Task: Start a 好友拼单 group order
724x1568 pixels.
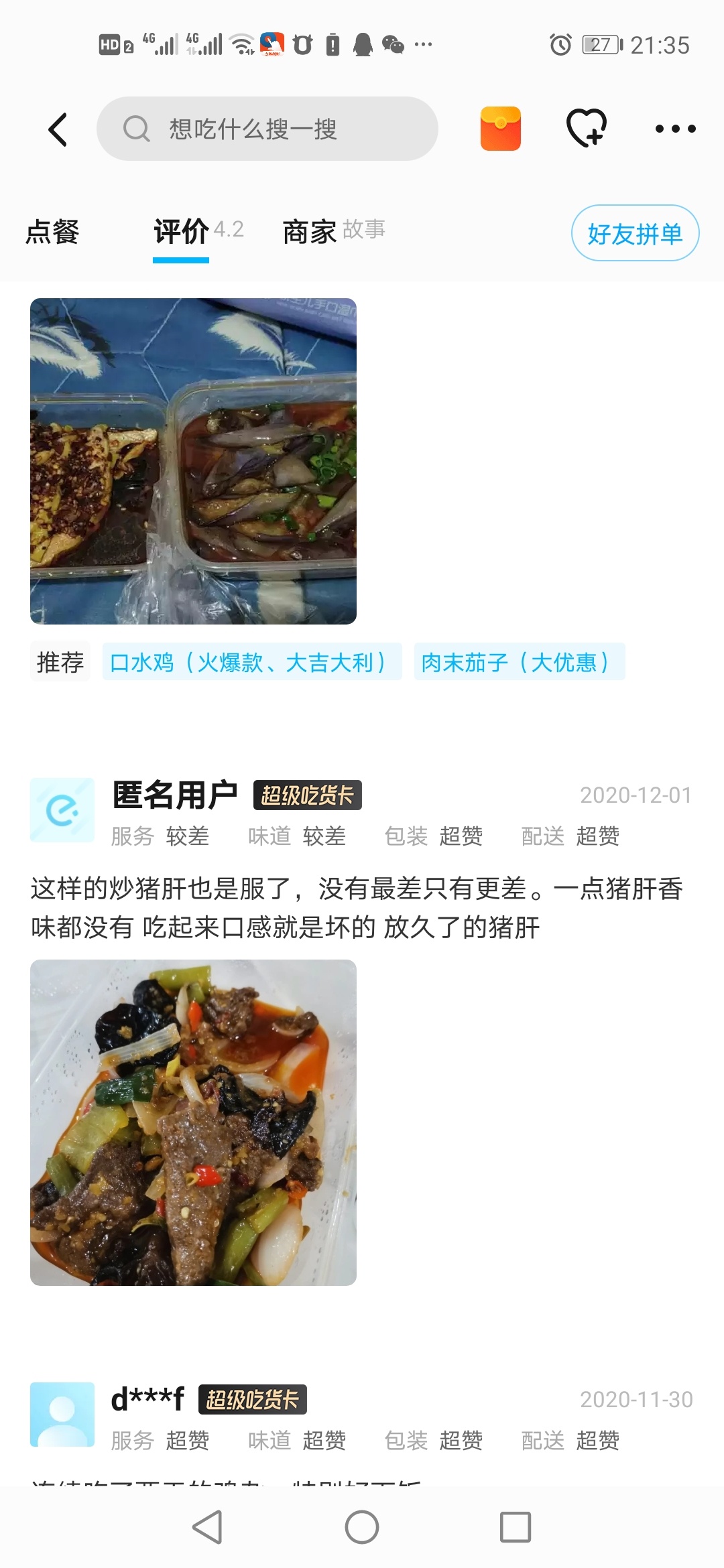Action: (634, 233)
